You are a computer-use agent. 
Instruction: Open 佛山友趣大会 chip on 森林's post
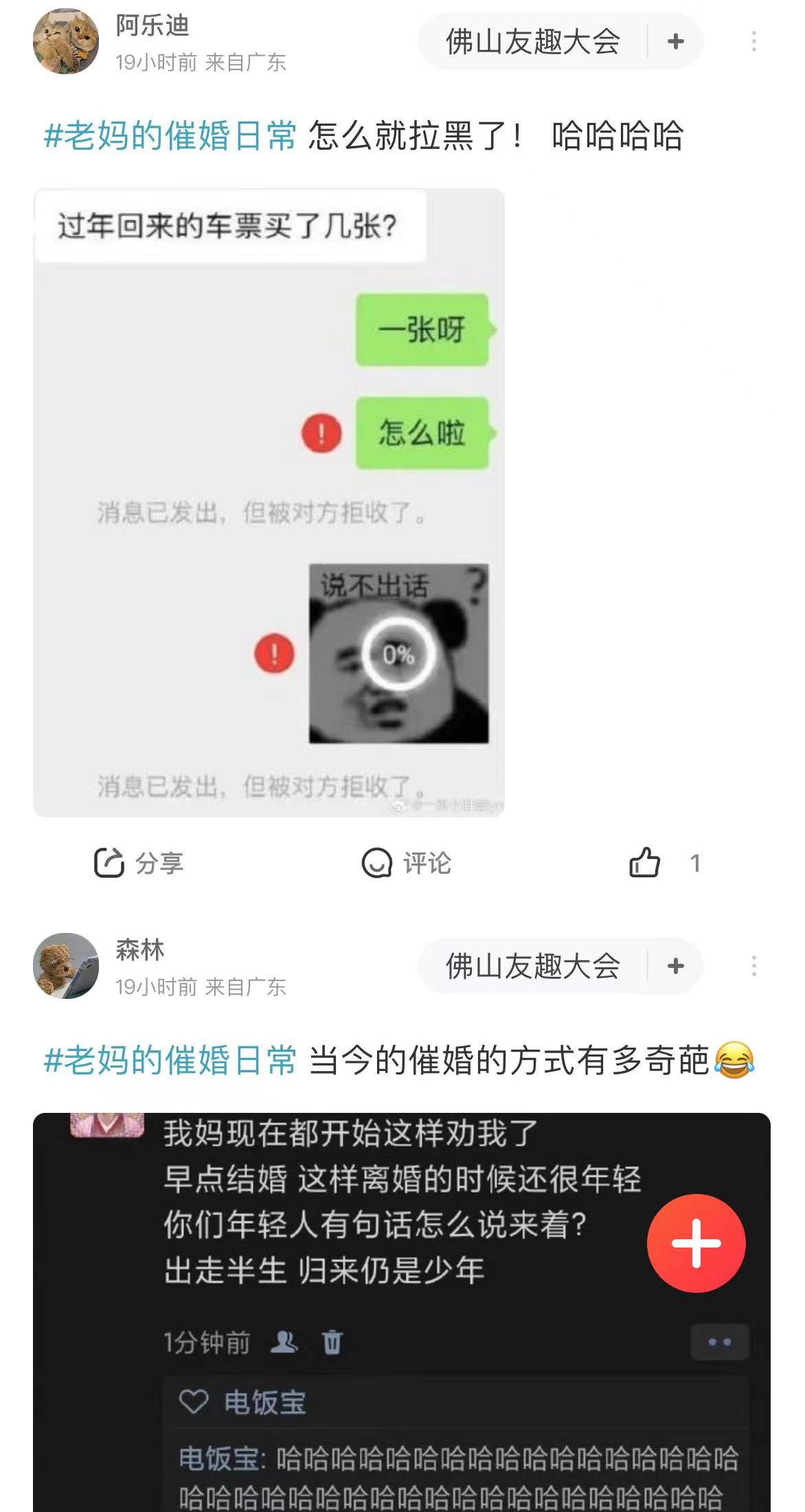click(x=532, y=966)
